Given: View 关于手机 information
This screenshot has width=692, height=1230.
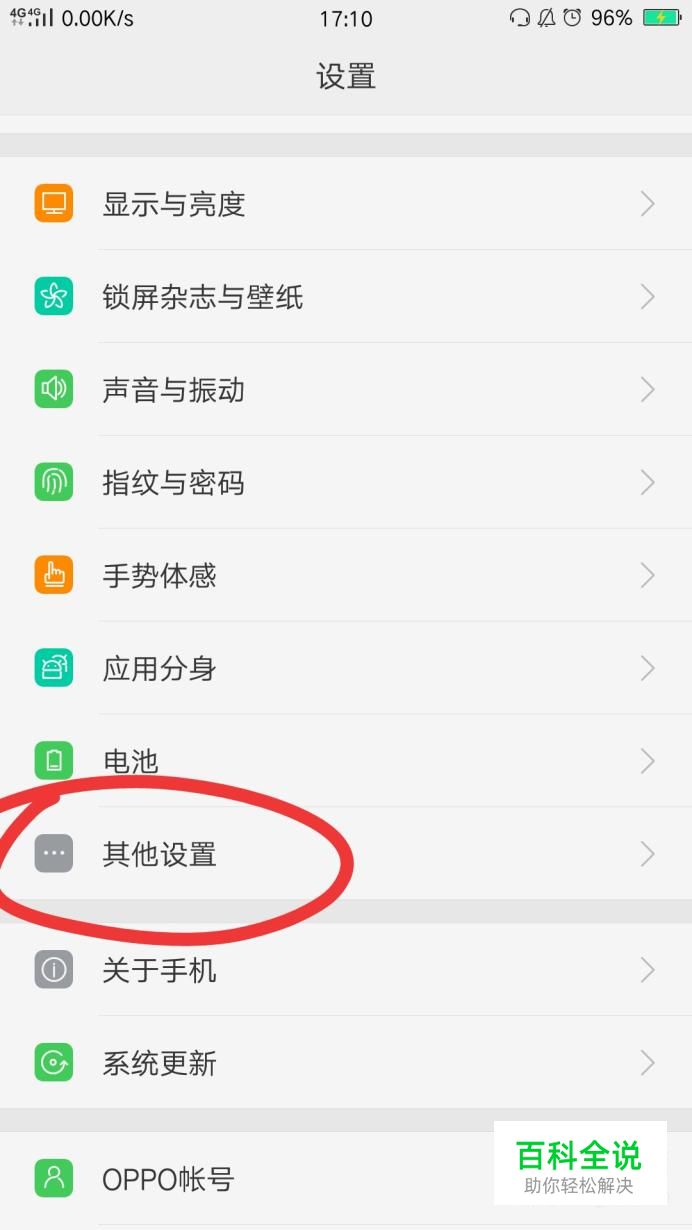Looking at the screenshot, I should 346,970.
